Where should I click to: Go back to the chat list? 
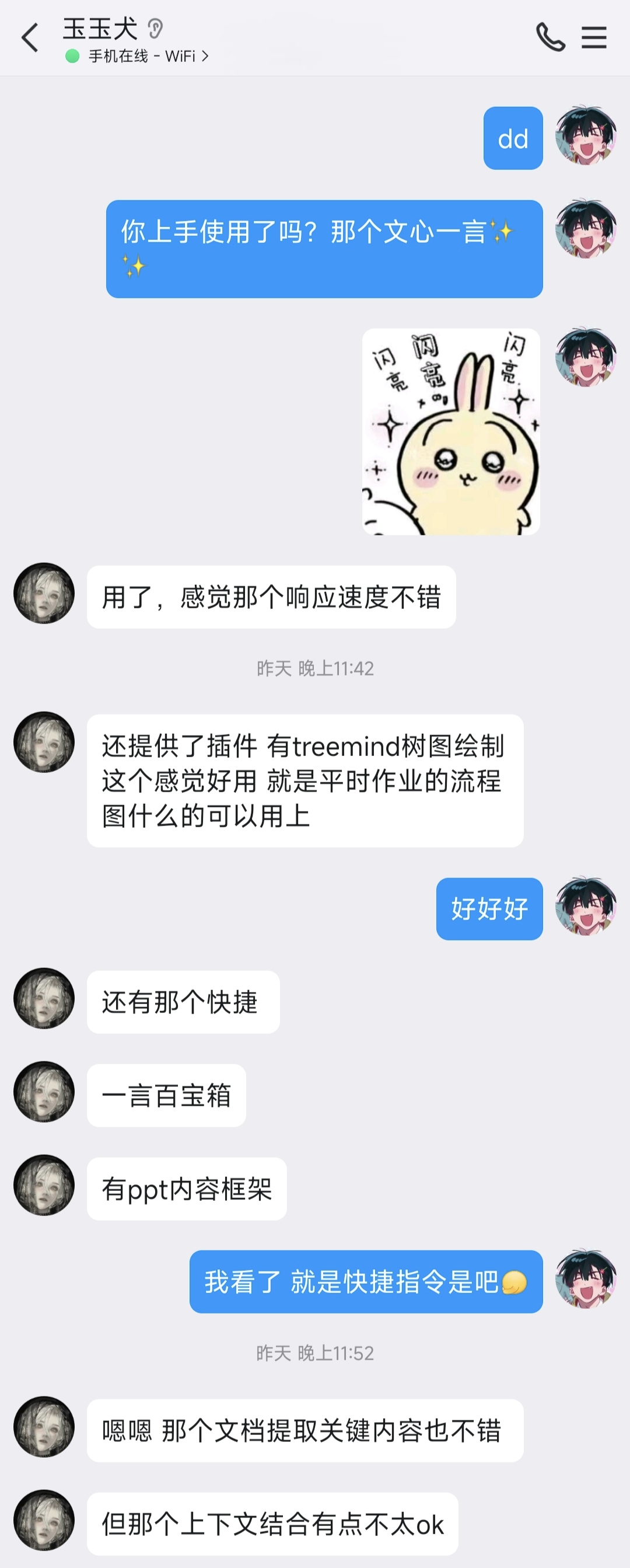30,38
